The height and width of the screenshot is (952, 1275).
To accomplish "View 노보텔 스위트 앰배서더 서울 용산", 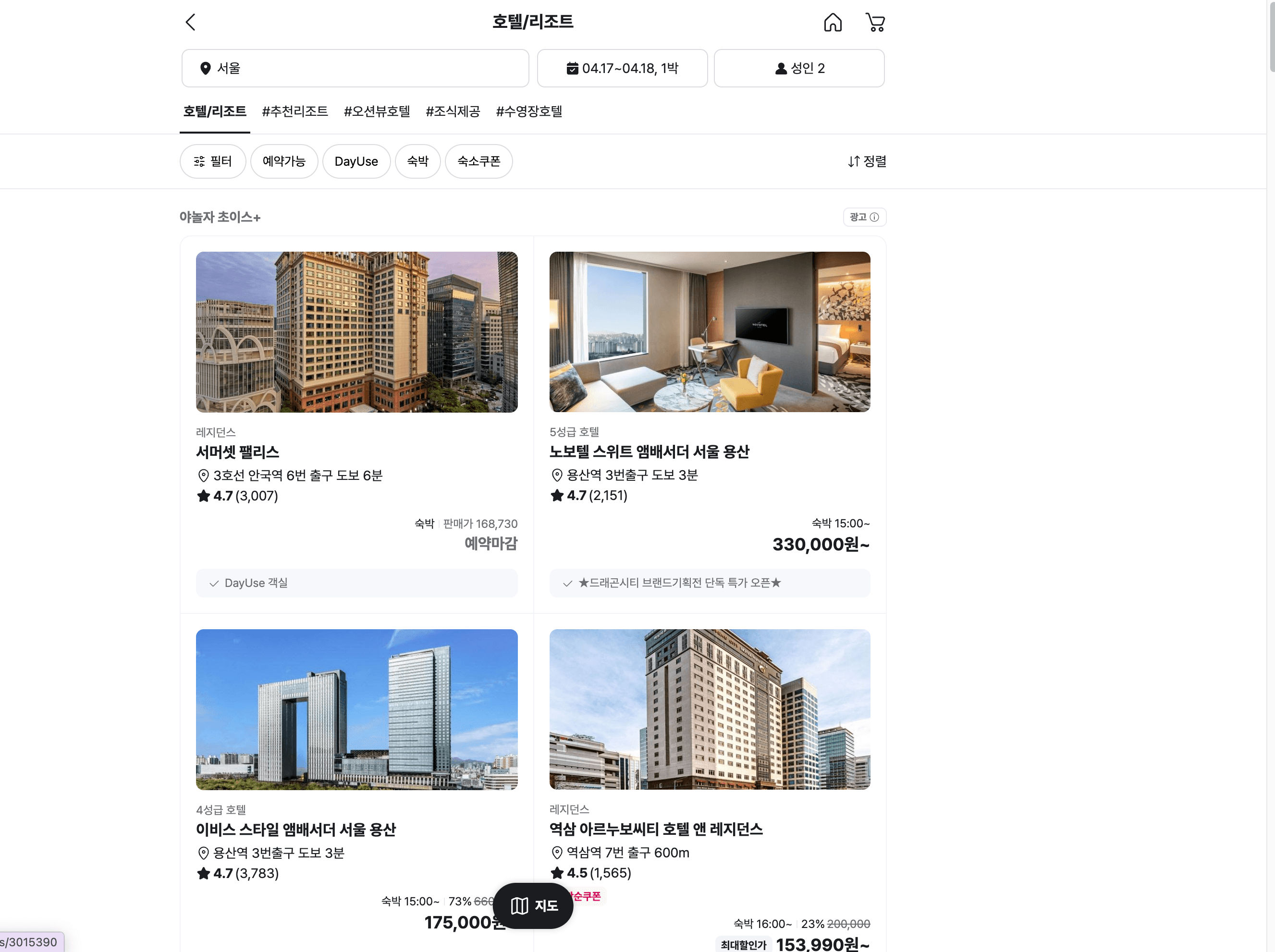I will (649, 452).
